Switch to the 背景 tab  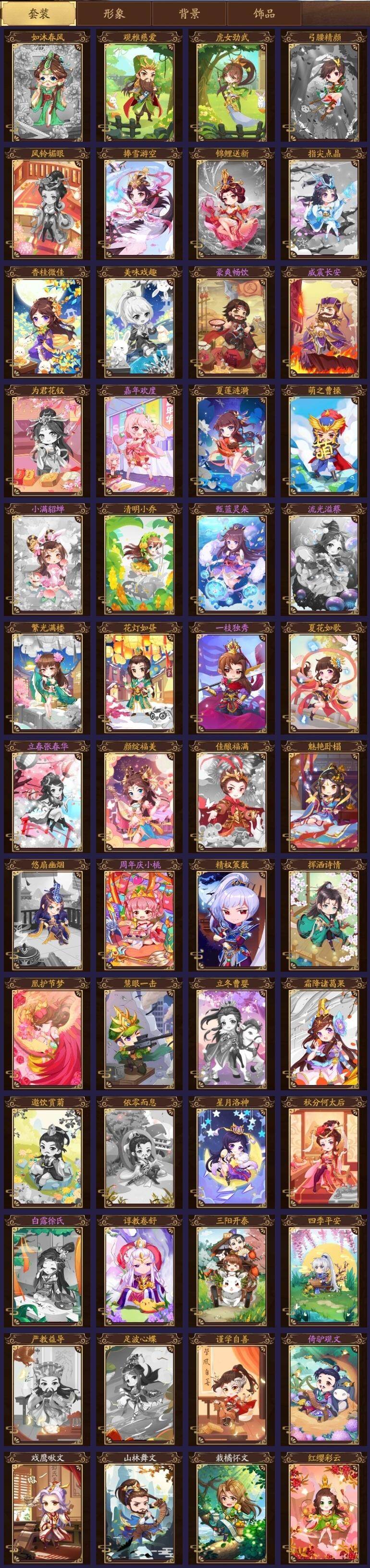[x=189, y=13]
